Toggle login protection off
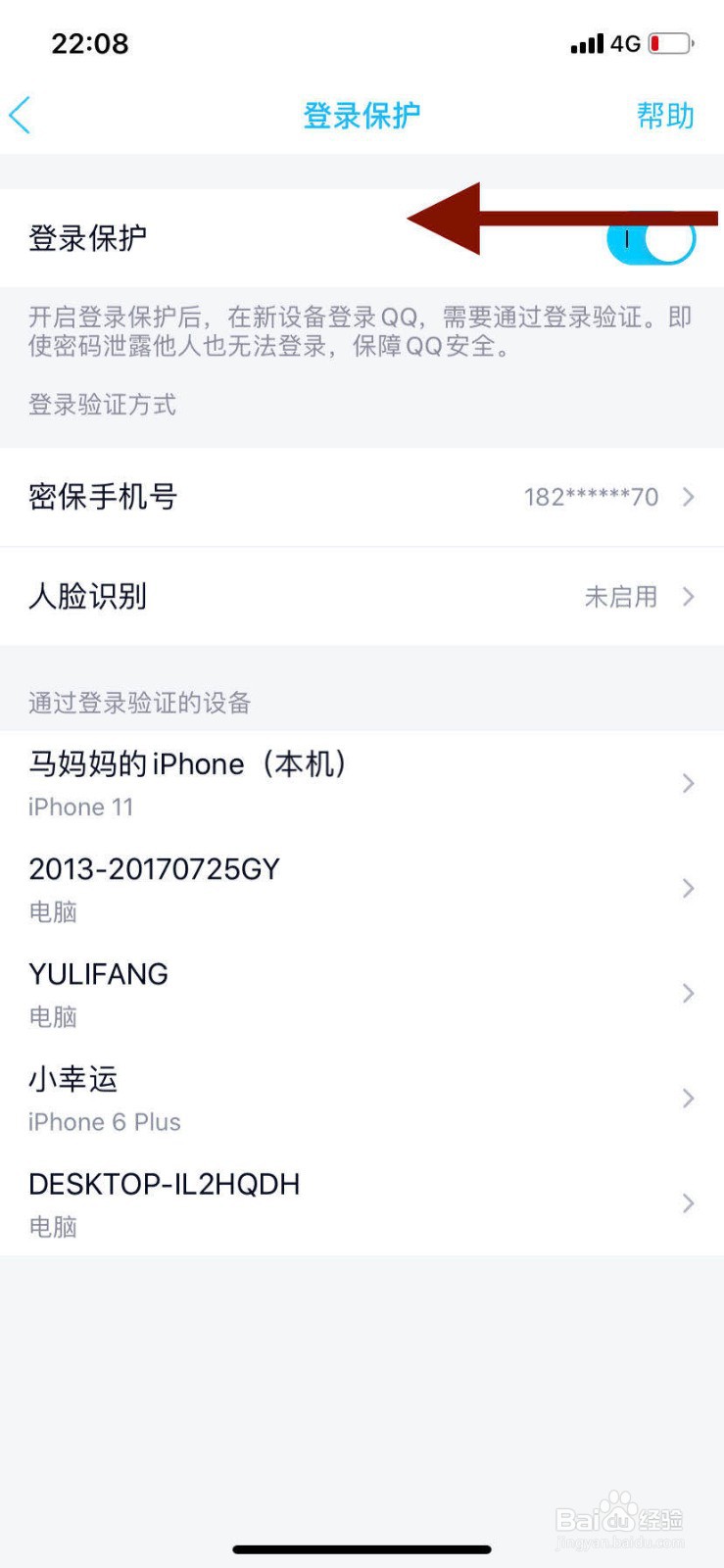The height and width of the screenshot is (1568, 724). click(x=652, y=238)
